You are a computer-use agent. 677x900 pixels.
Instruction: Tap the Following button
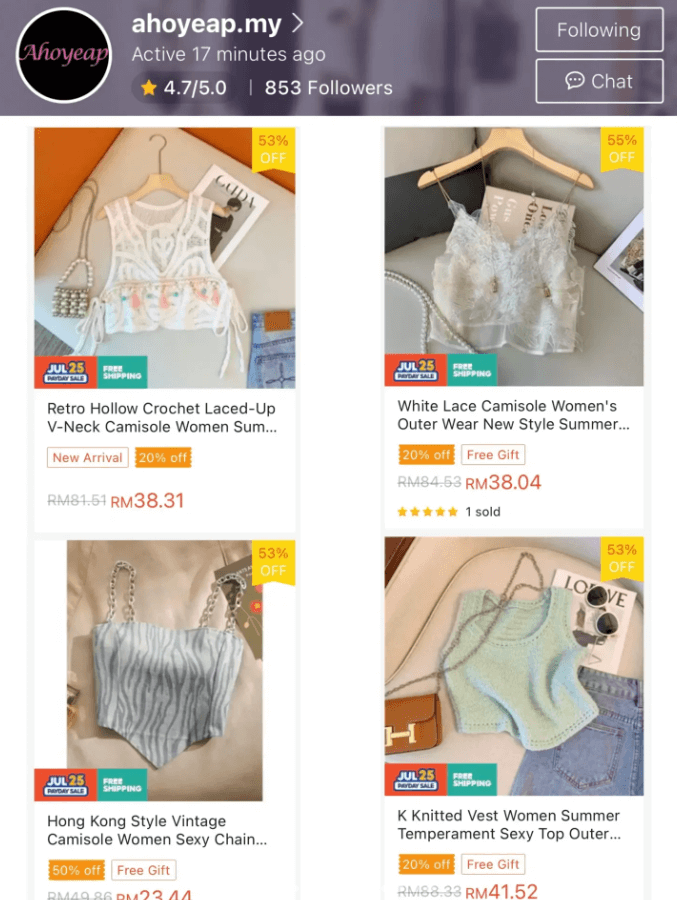pyautogui.click(x=599, y=30)
